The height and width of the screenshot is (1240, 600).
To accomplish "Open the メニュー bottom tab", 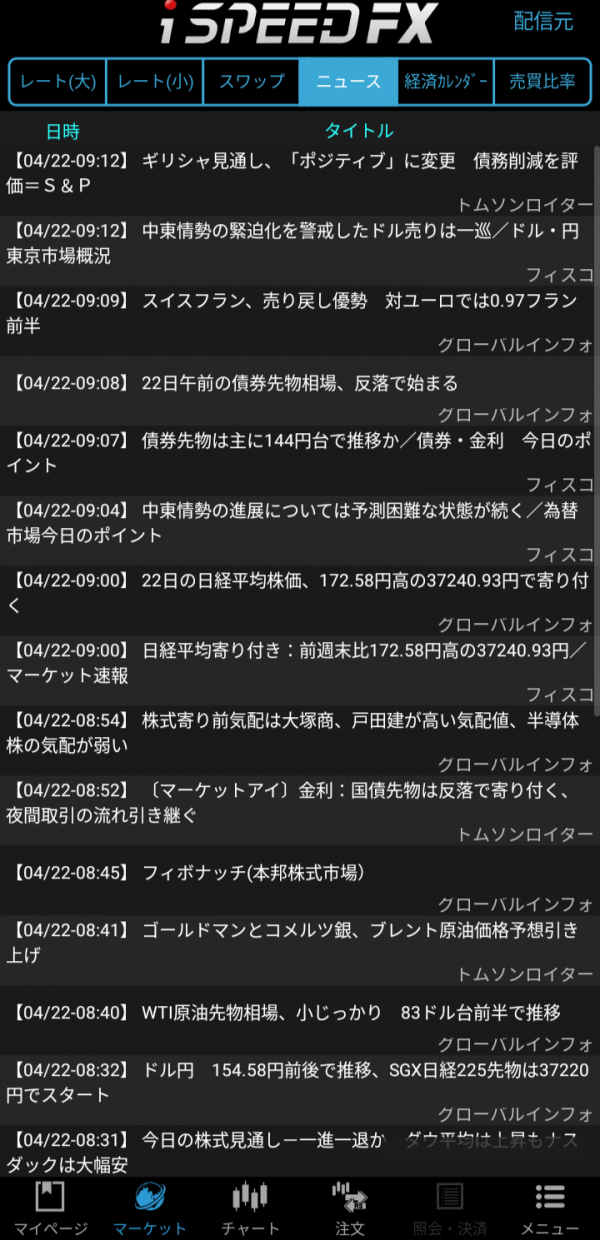I will click(x=550, y=1207).
